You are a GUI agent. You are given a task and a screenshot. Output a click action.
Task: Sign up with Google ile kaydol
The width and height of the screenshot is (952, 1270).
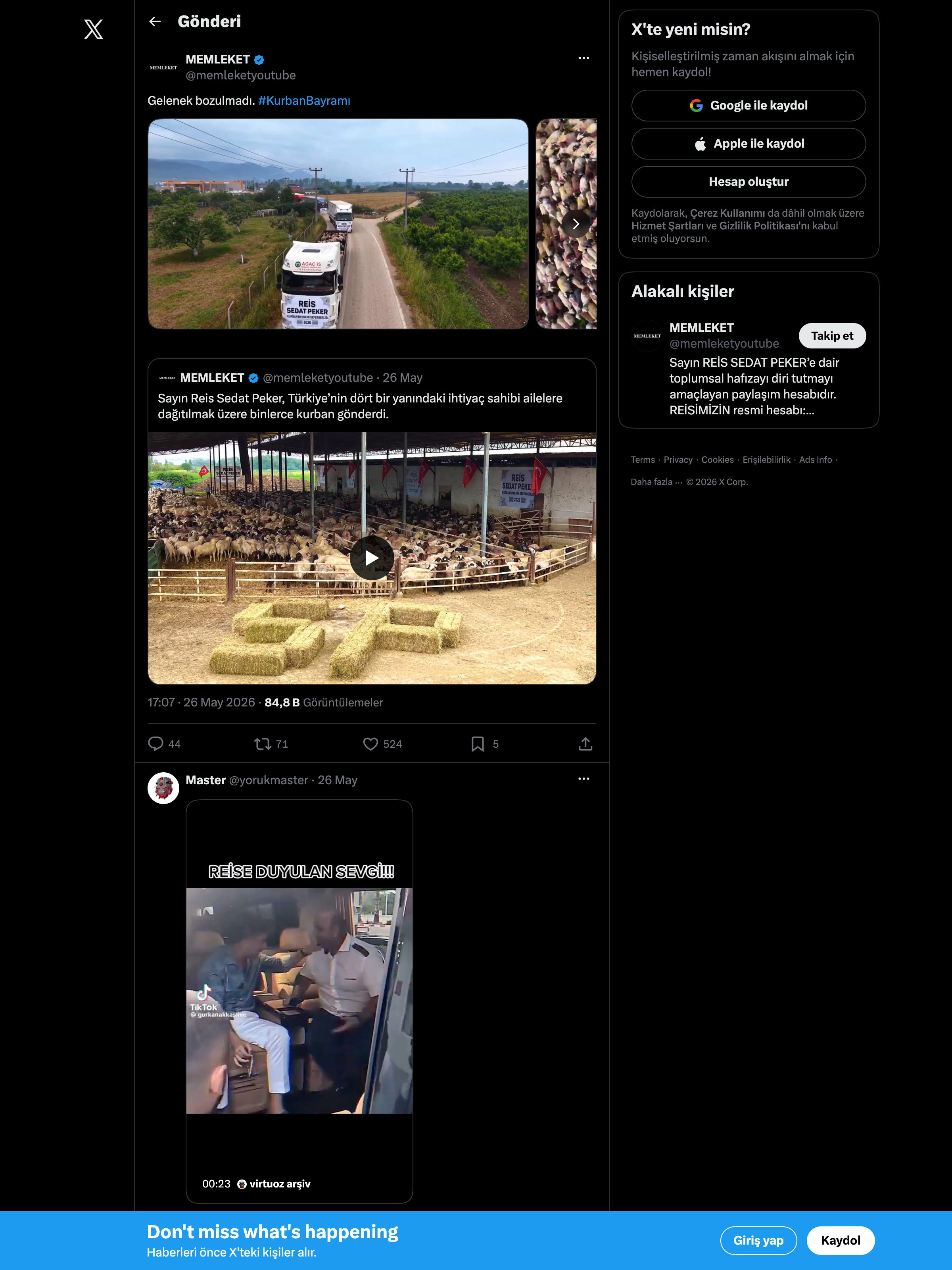(x=748, y=105)
